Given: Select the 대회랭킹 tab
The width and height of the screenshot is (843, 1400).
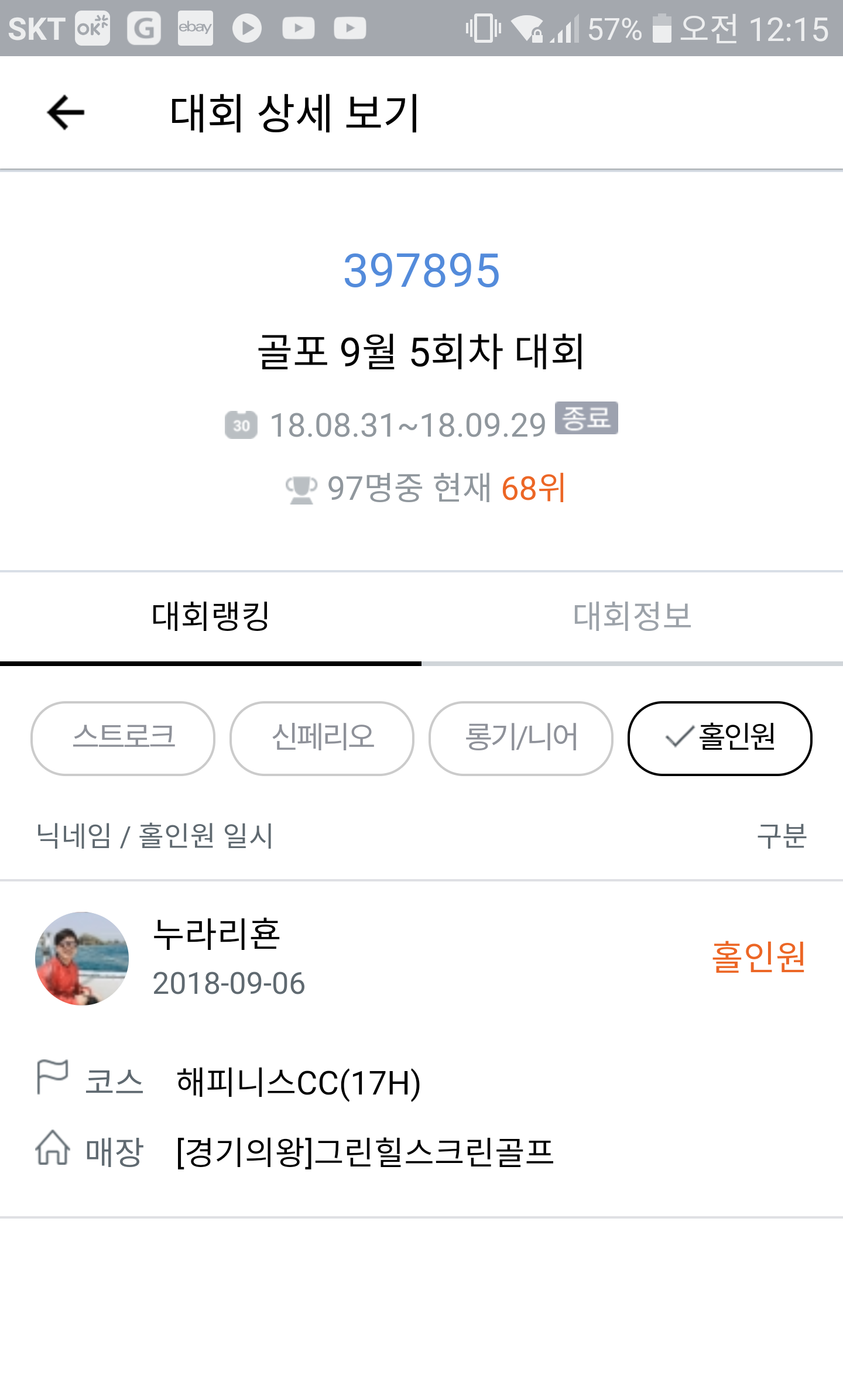Looking at the screenshot, I should pyautogui.click(x=211, y=617).
